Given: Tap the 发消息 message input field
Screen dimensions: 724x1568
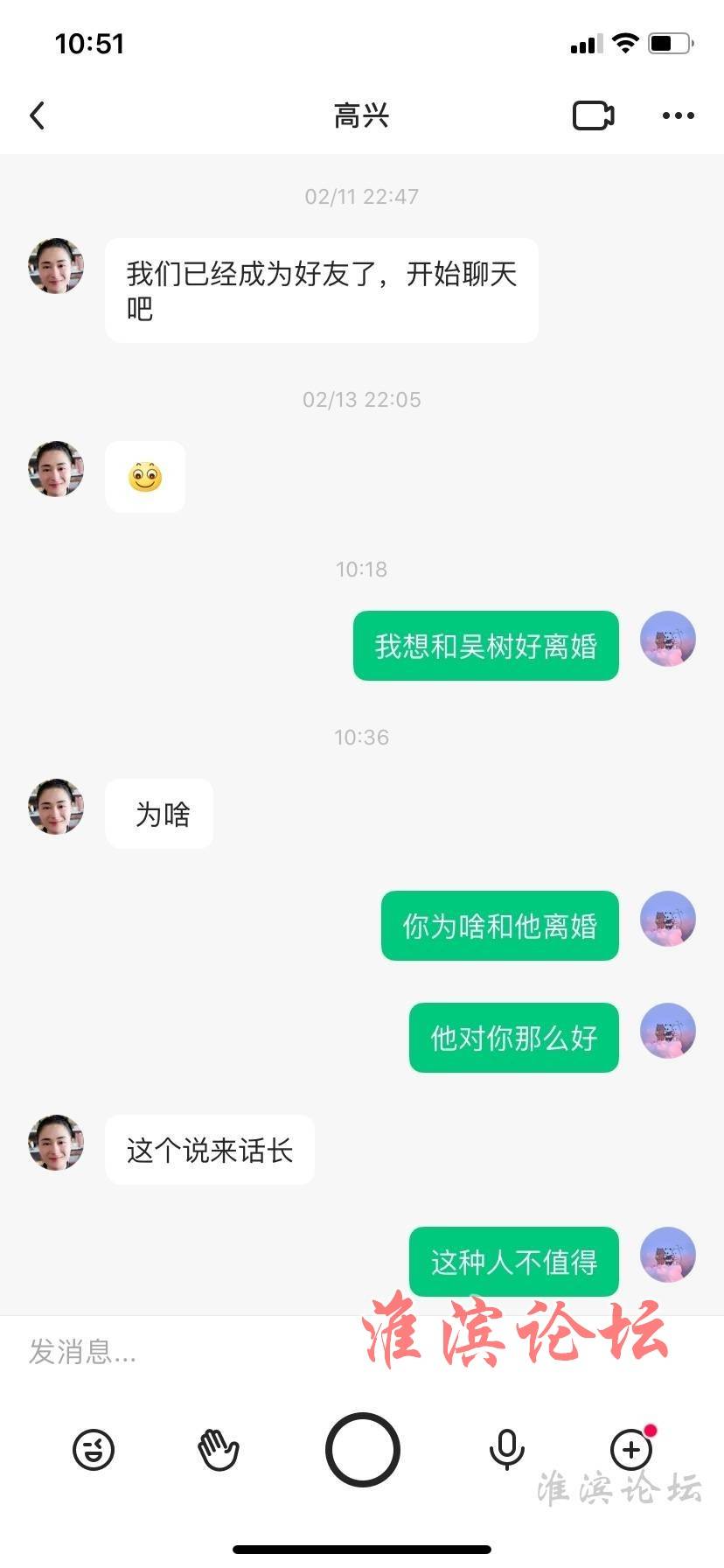Looking at the screenshot, I should point(175,1353).
